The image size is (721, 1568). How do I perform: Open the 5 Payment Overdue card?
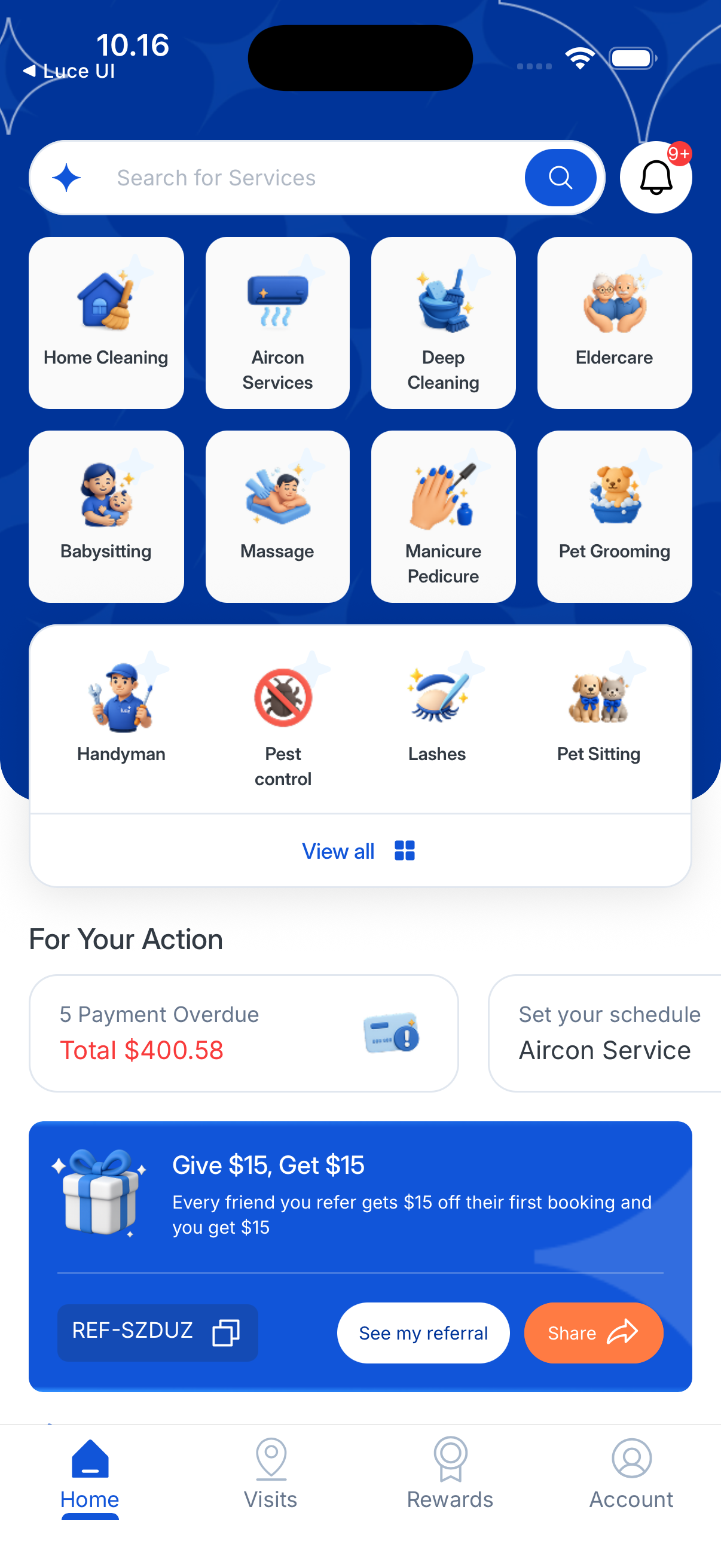(243, 1033)
